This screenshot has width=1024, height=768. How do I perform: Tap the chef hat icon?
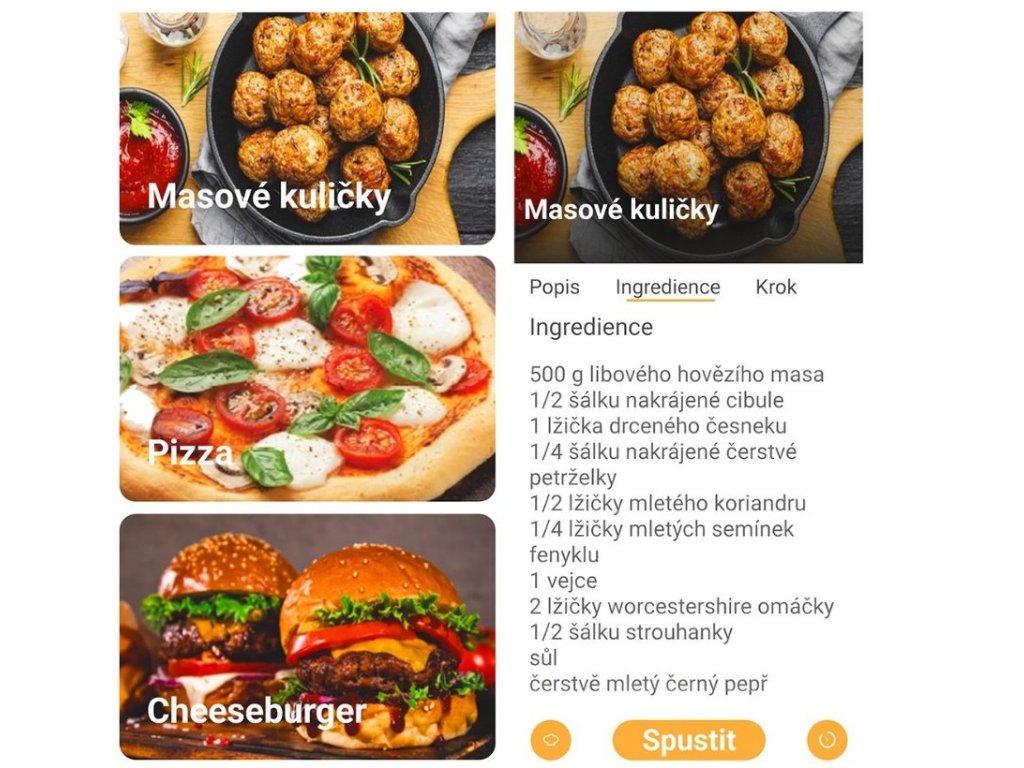[x=551, y=740]
